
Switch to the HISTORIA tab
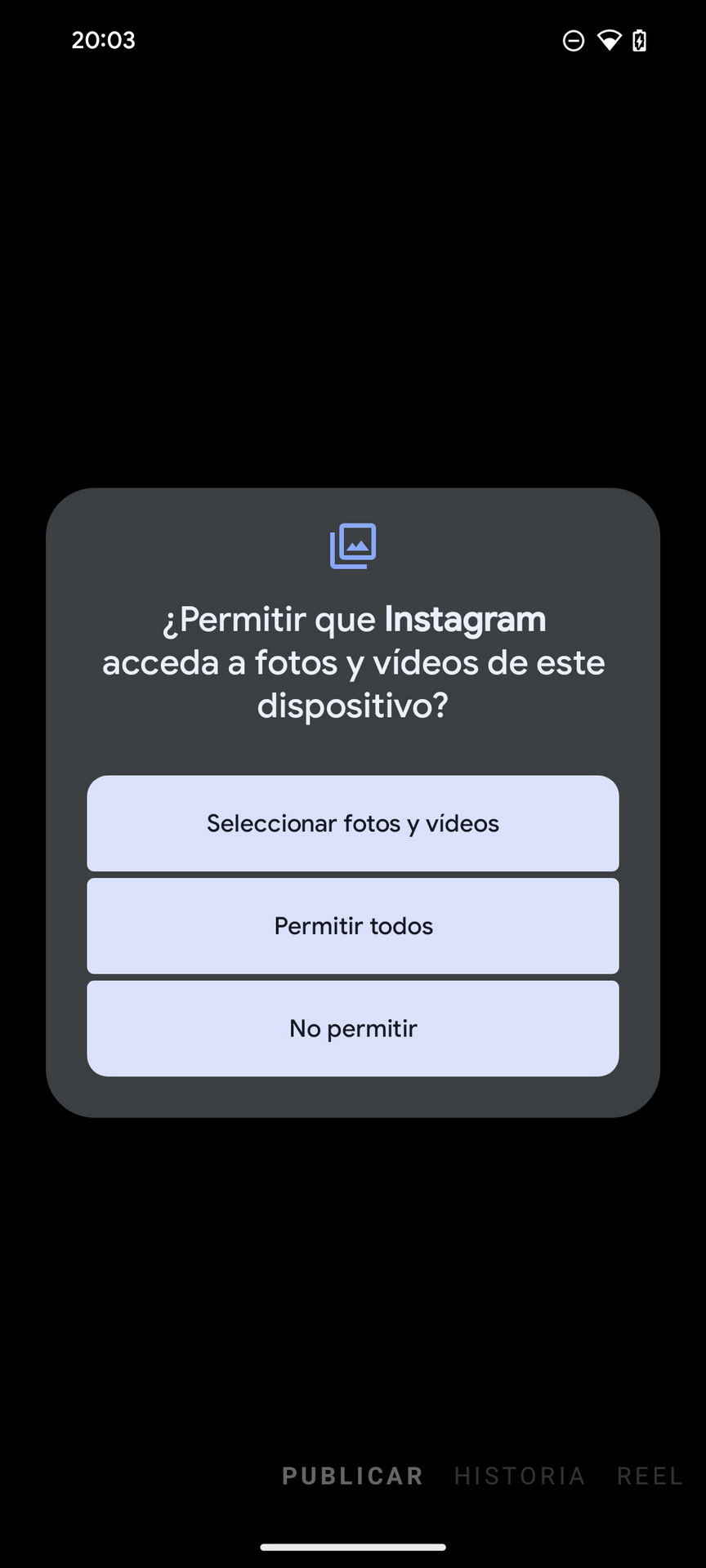(520, 1476)
